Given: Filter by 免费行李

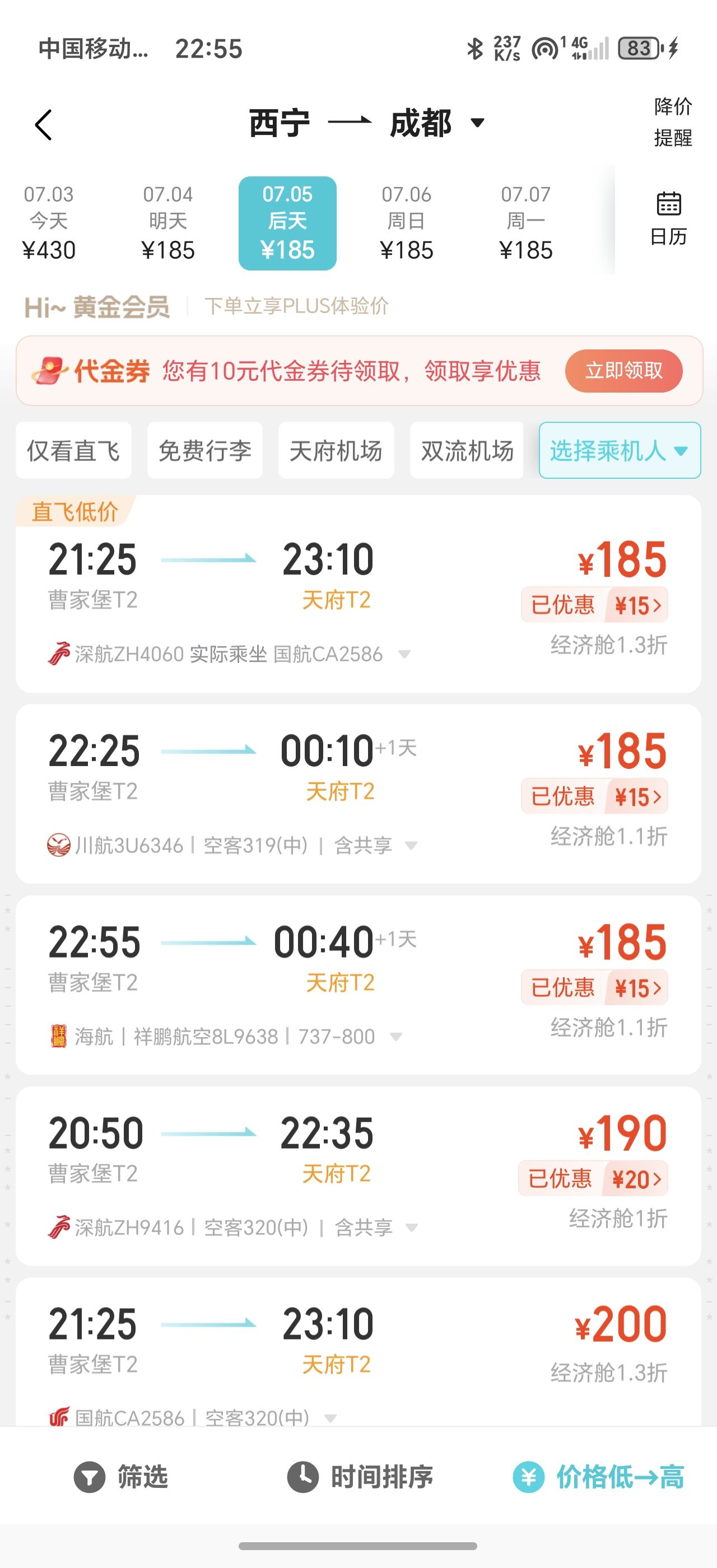Looking at the screenshot, I should pos(205,450).
